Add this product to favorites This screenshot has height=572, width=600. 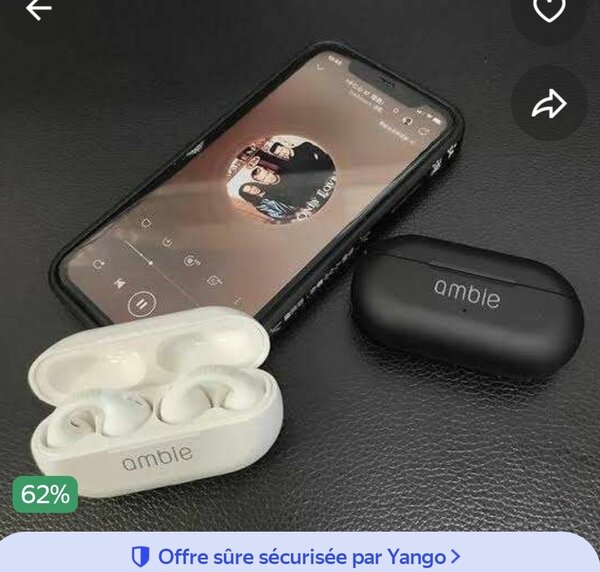[x=548, y=9]
